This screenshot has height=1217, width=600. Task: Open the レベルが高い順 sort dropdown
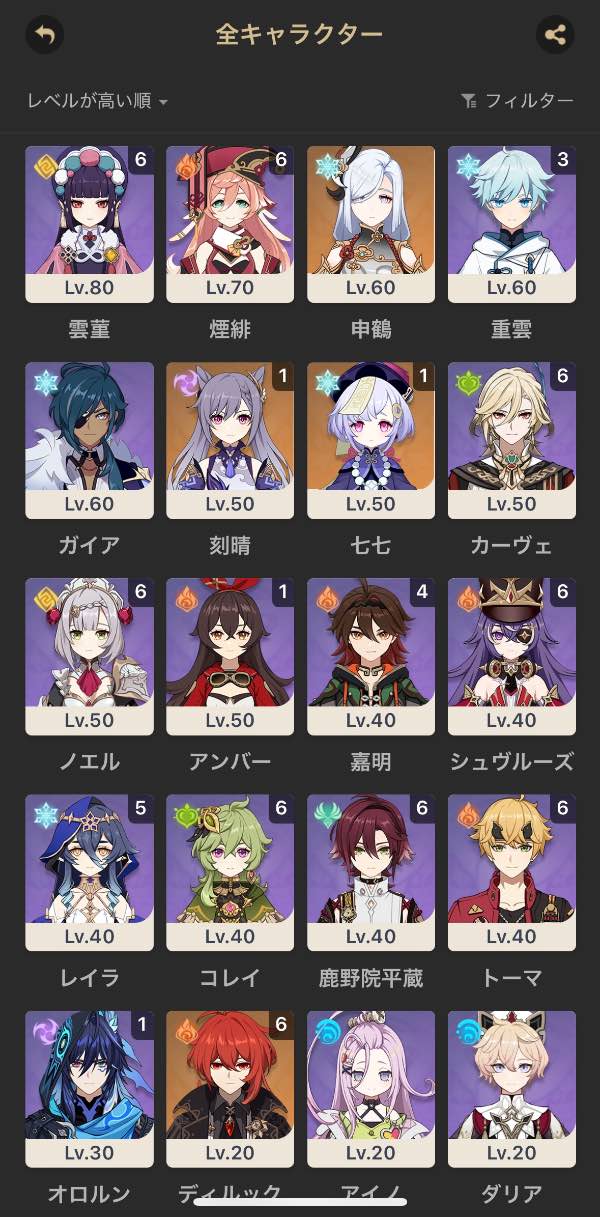tap(97, 101)
